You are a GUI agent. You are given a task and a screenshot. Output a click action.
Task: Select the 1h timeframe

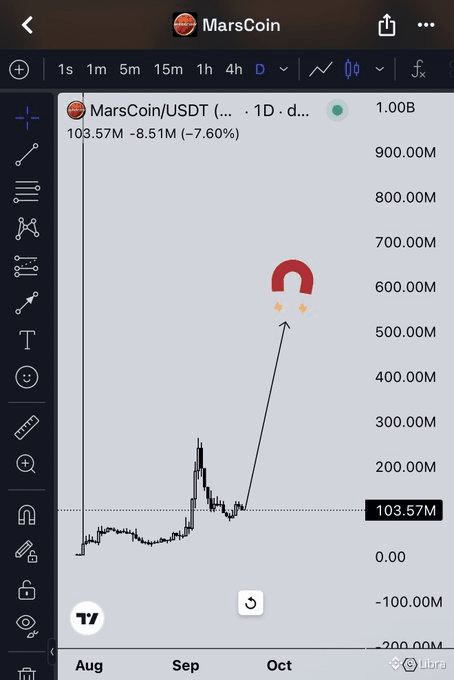(x=204, y=69)
